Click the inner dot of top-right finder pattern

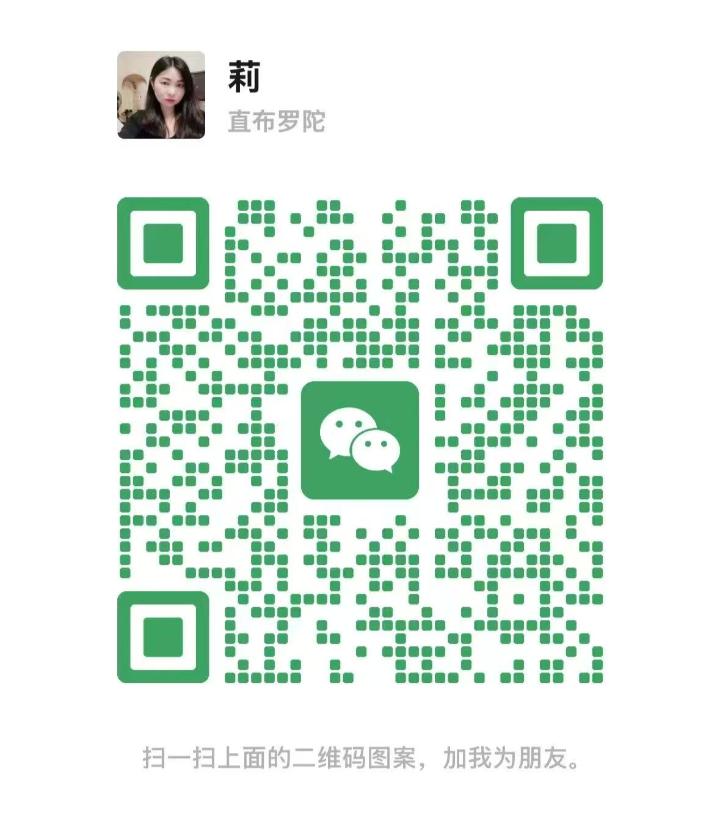pos(557,241)
